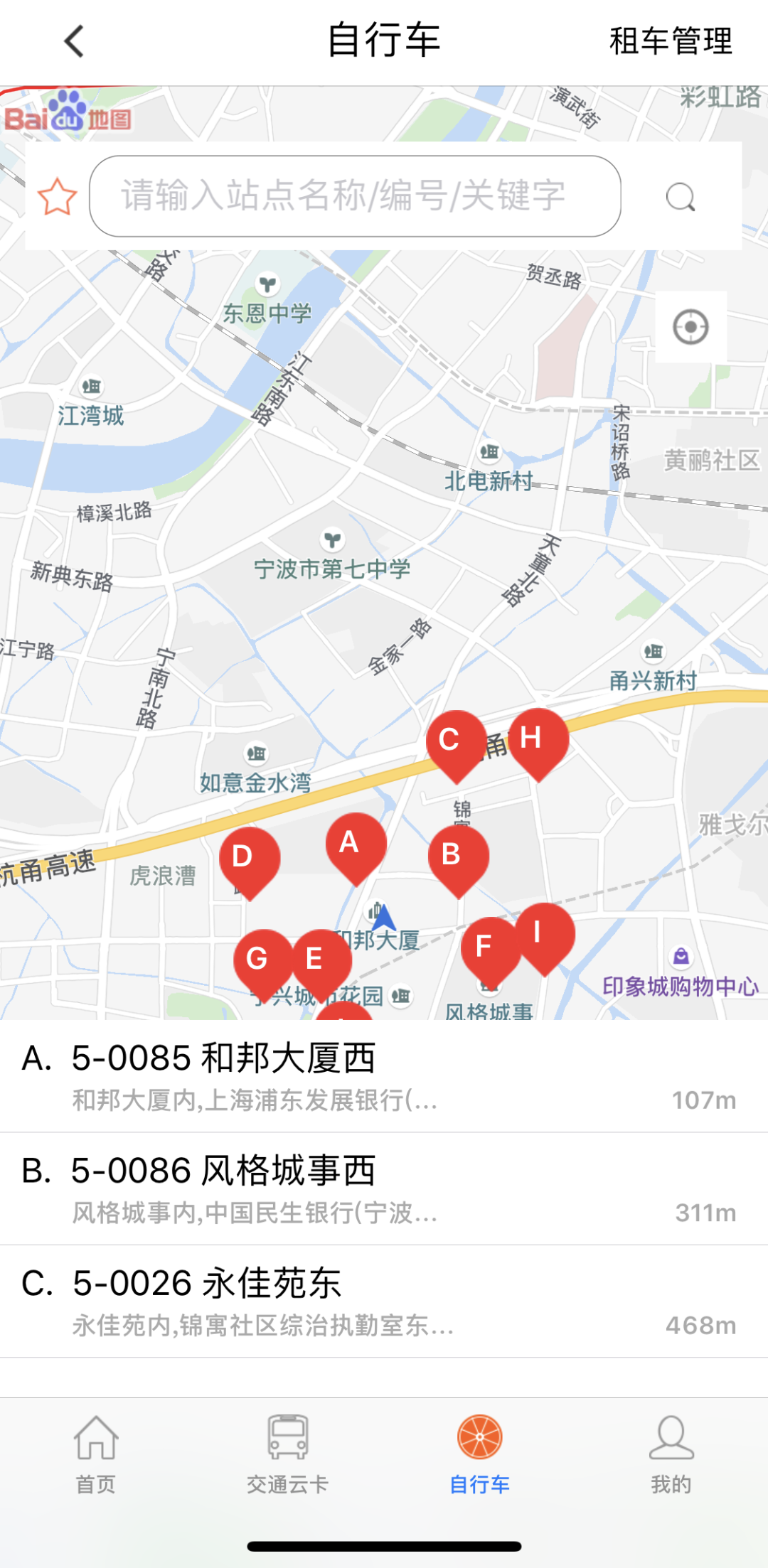Select map marker A
Viewport: 768px width, 1568px height.
click(x=356, y=844)
